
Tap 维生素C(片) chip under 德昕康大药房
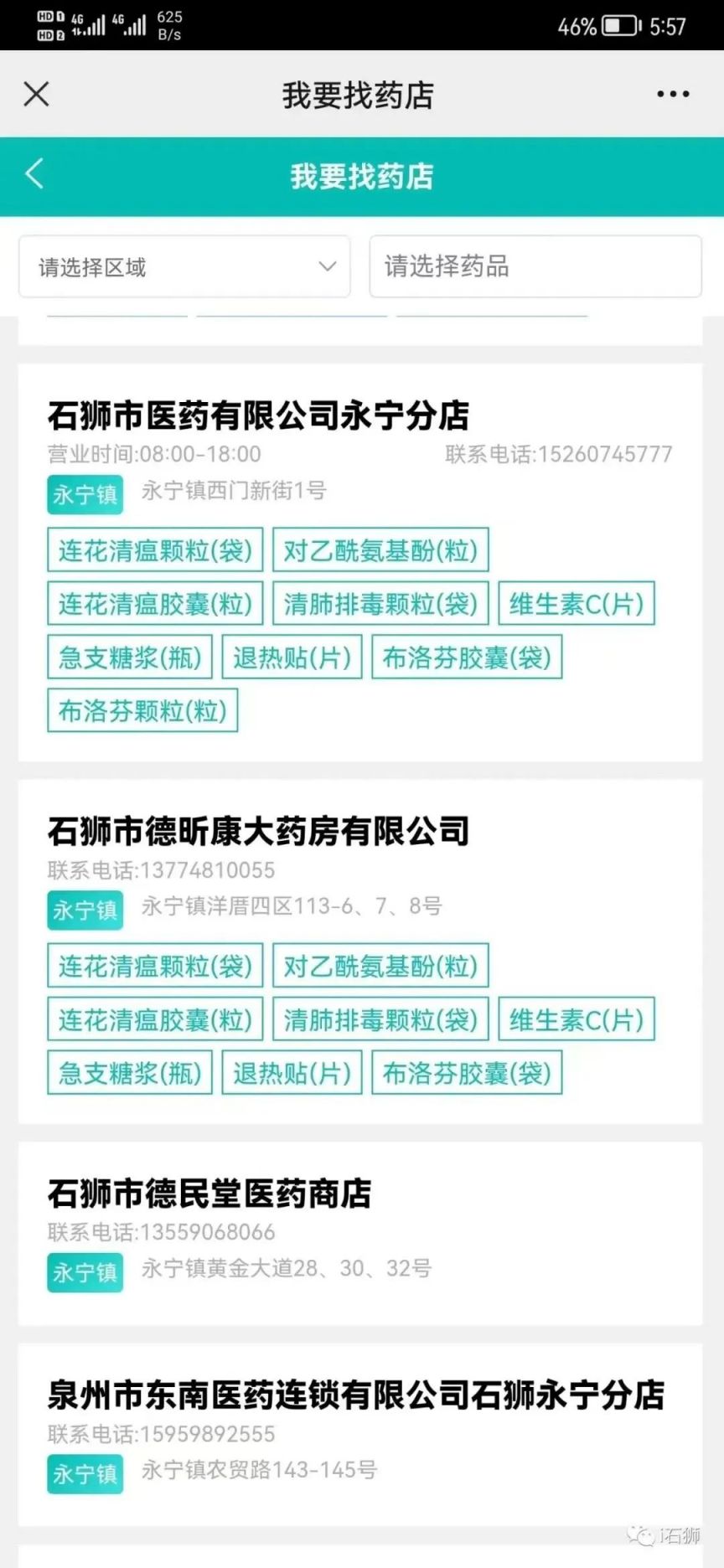(x=577, y=1020)
